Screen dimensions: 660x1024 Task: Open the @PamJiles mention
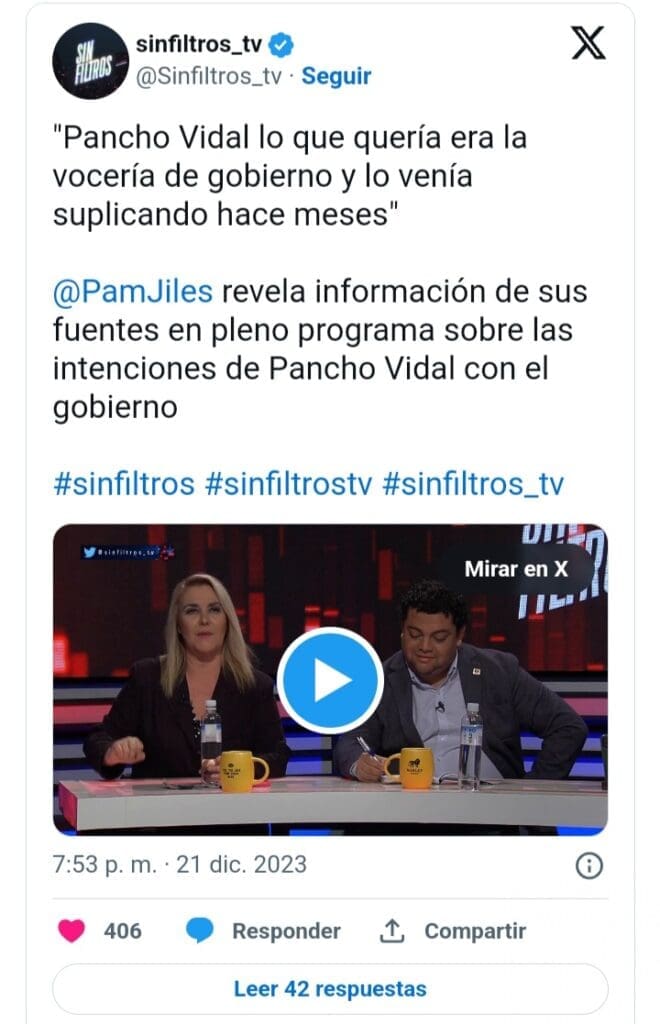coord(132,293)
